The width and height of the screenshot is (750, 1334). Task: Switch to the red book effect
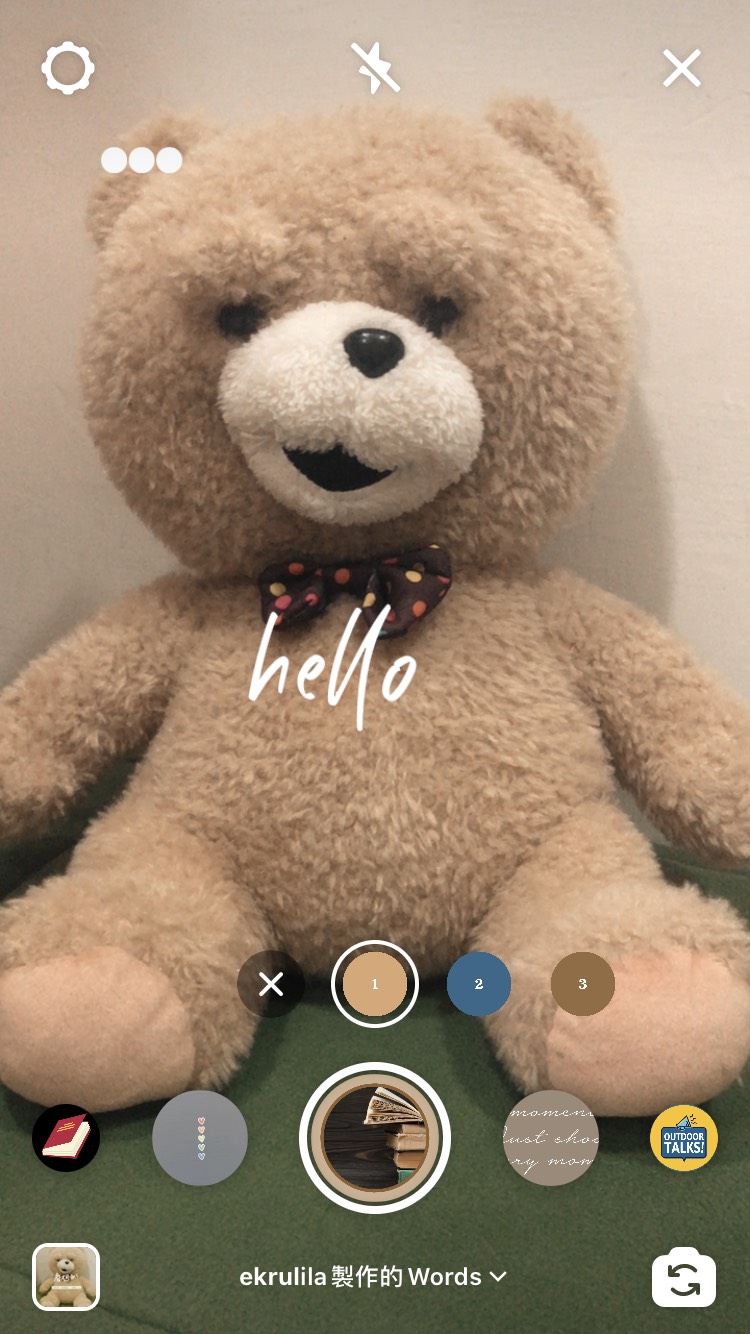pyautogui.click(x=66, y=1138)
